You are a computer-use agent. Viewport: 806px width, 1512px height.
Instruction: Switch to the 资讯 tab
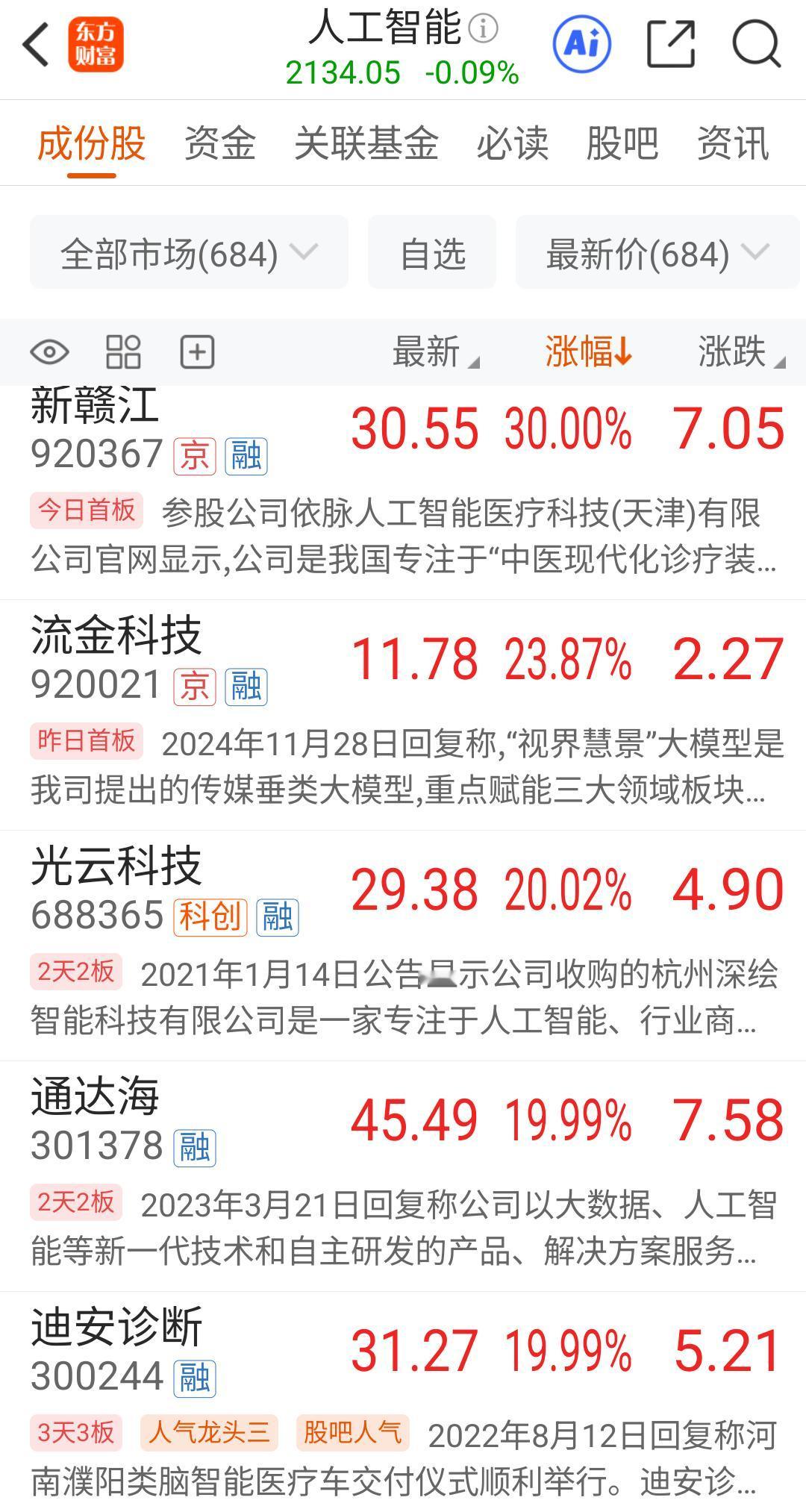point(732,143)
